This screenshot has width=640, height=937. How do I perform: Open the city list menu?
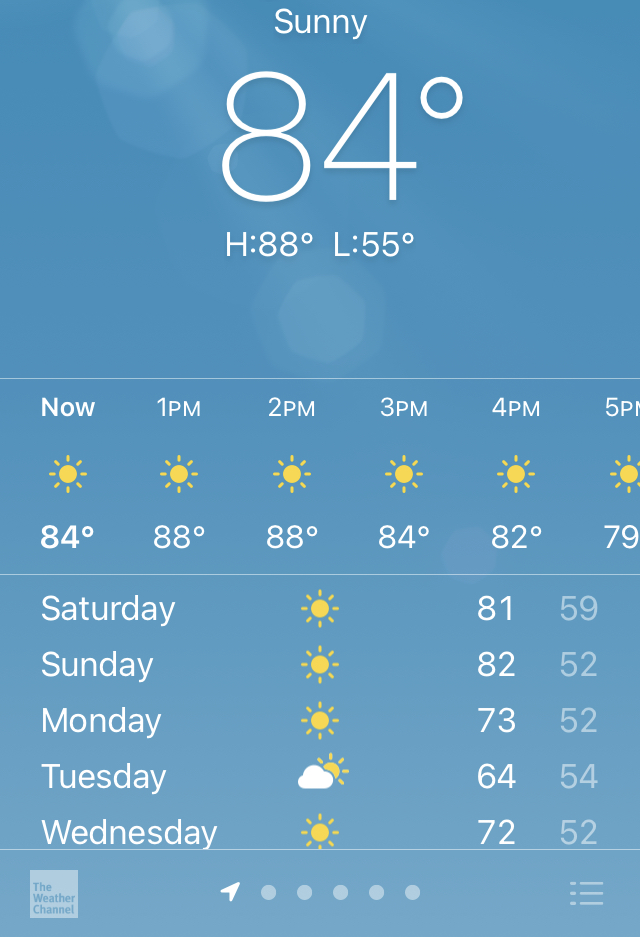coord(586,893)
